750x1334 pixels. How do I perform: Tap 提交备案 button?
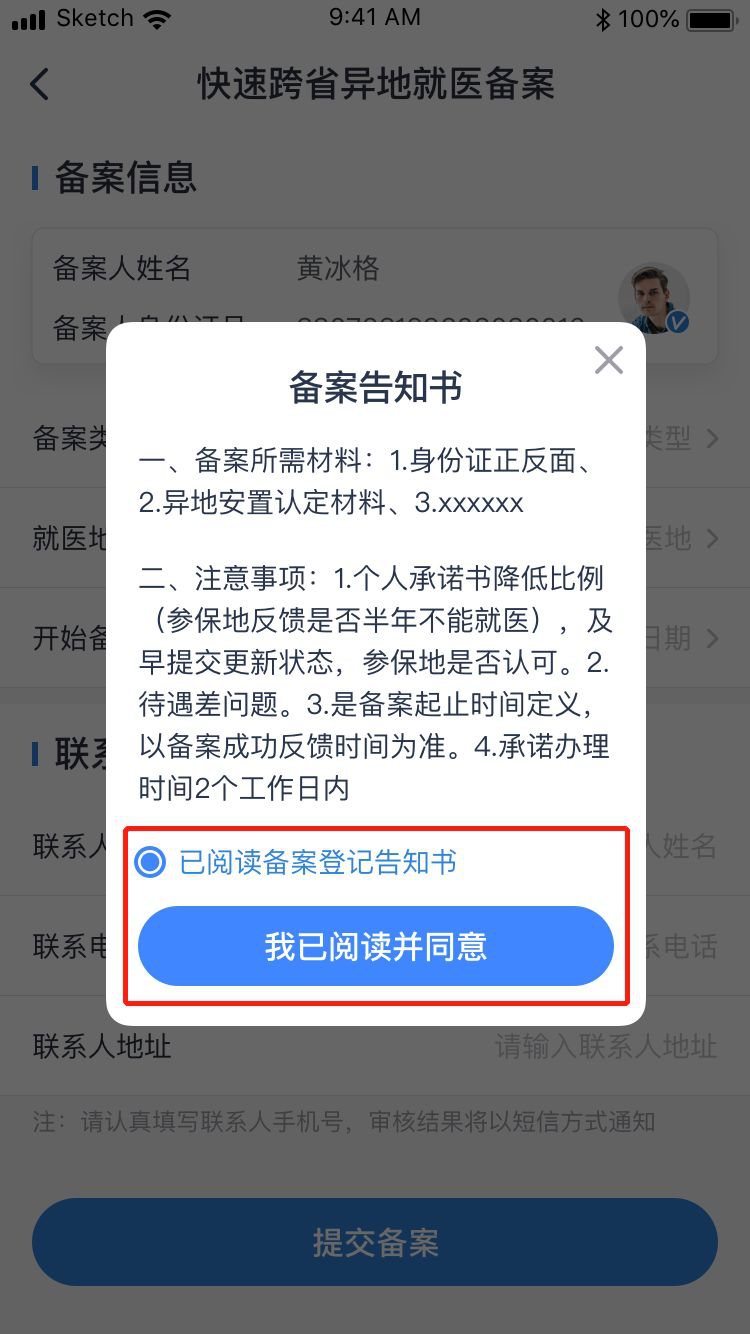[375, 1242]
